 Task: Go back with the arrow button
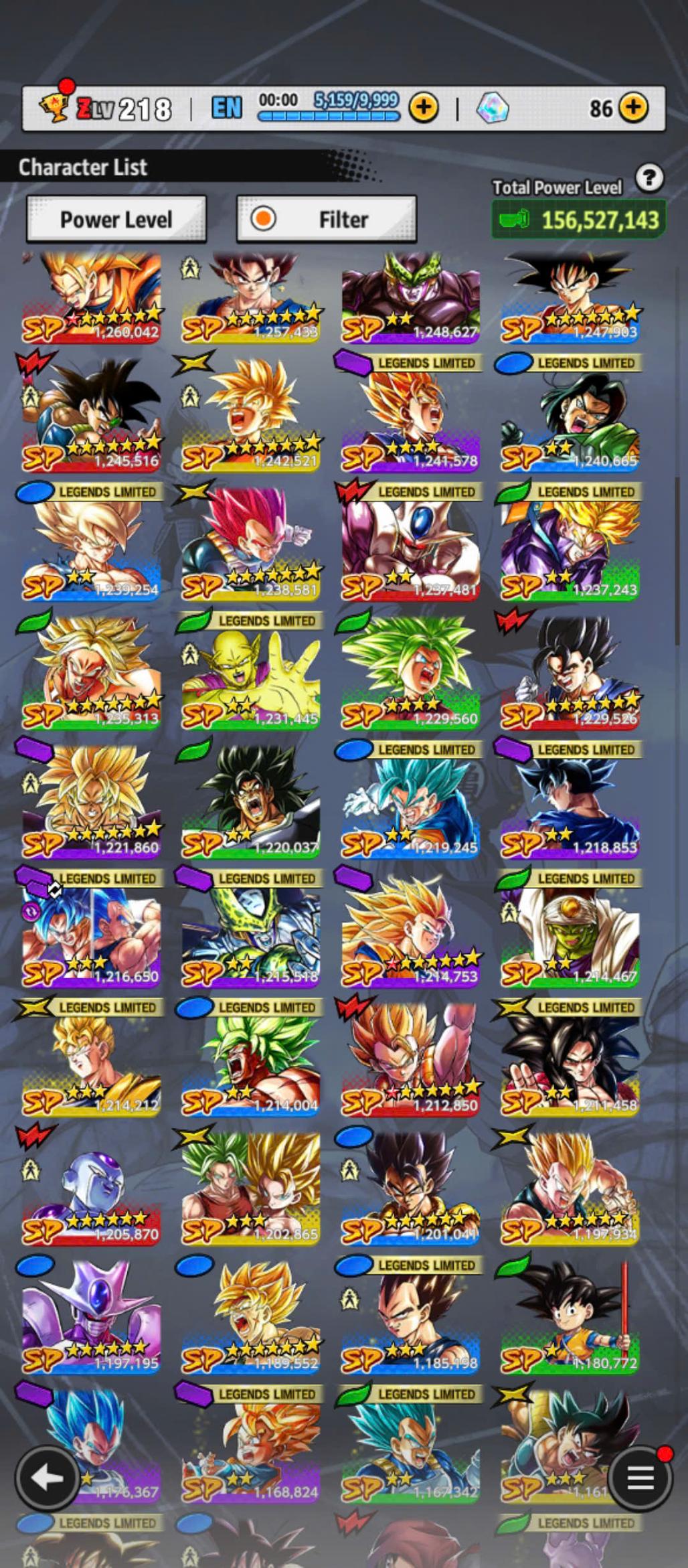46,1478
